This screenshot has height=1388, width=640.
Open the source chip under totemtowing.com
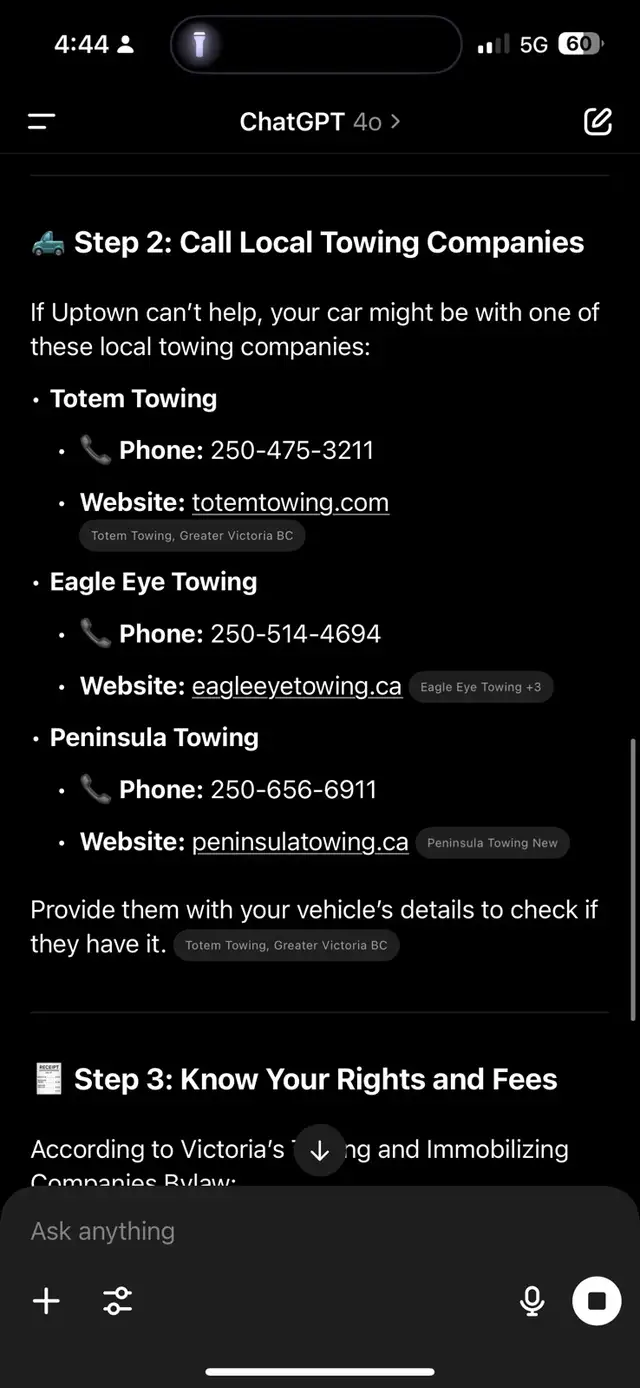(x=192, y=536)
